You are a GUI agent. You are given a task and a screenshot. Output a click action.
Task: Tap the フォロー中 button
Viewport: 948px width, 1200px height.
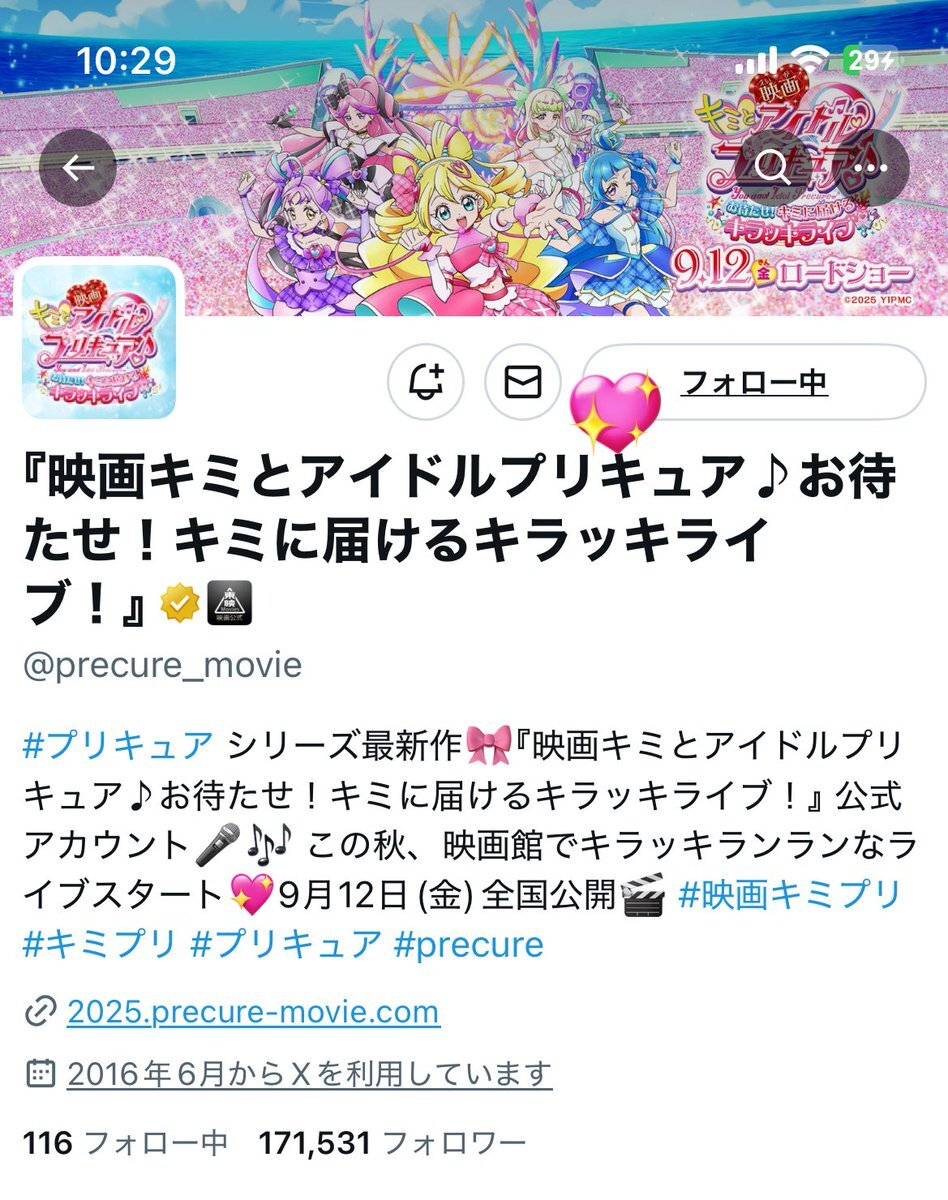tap(754, 382)
